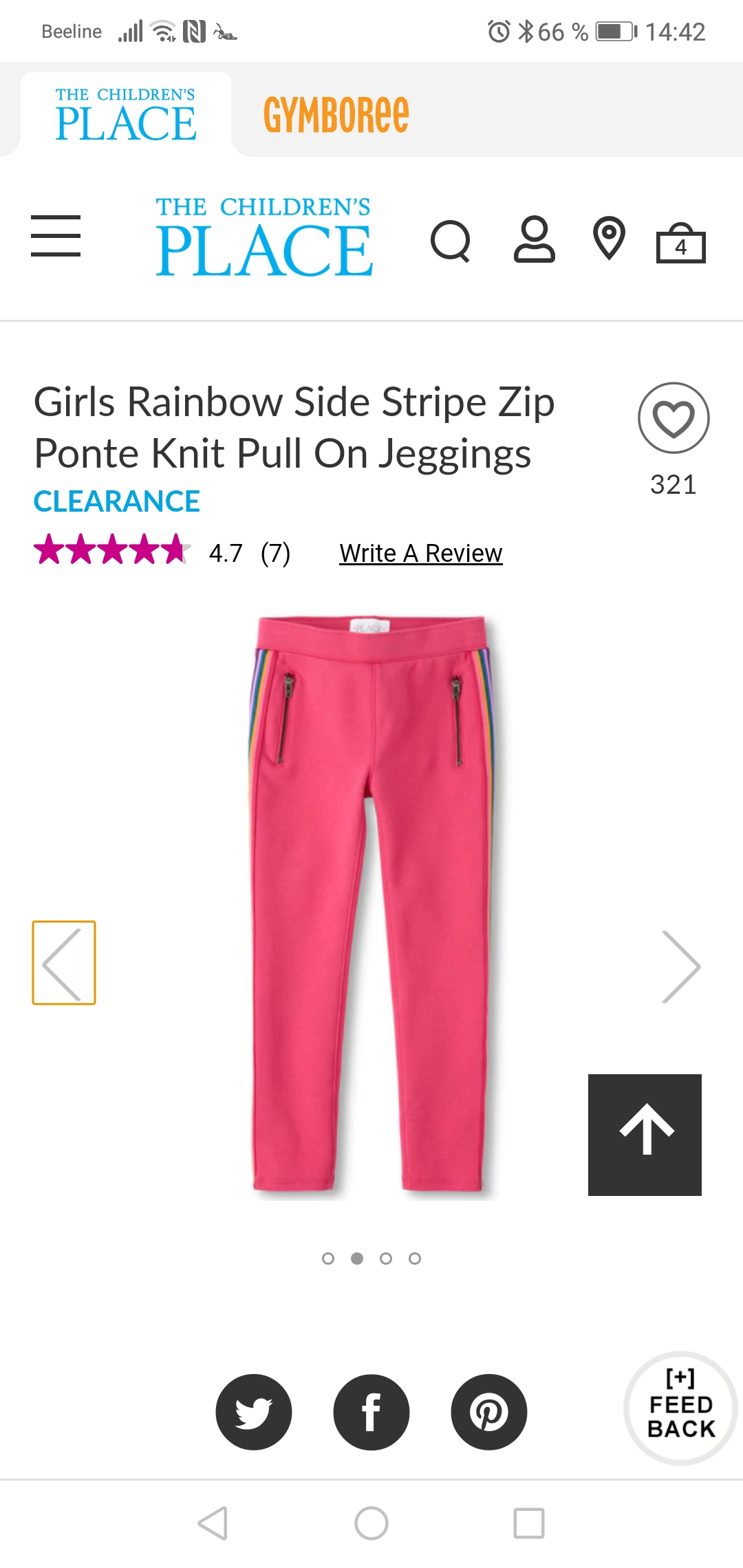Image resolution: width=743 pixels, height=1568 pixels.
Task: Open the Feedback button
Action: (x=680, y=1408)
